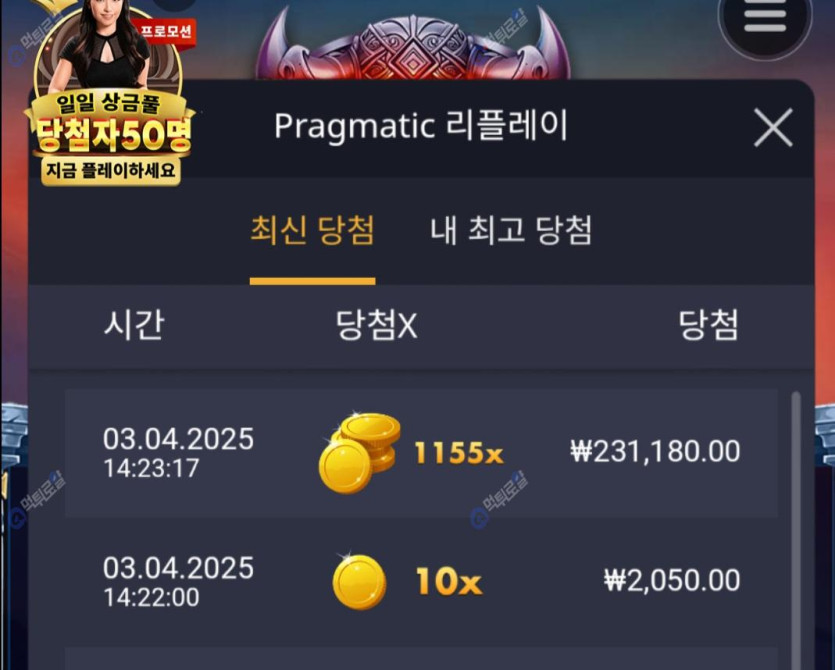Switch to the 내 최고 당첨 tab

click(x=511, y=231)
